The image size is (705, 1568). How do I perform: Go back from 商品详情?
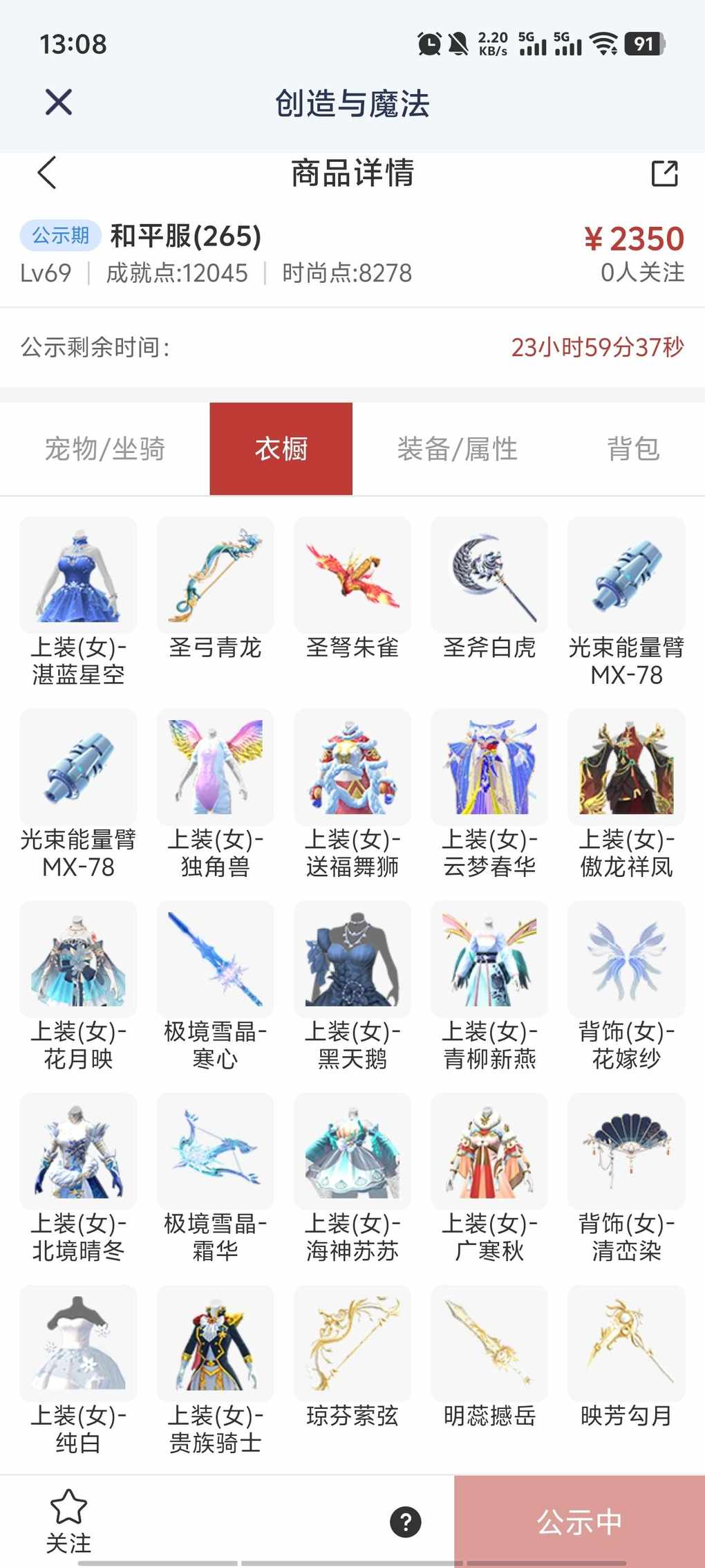[46, 173]
